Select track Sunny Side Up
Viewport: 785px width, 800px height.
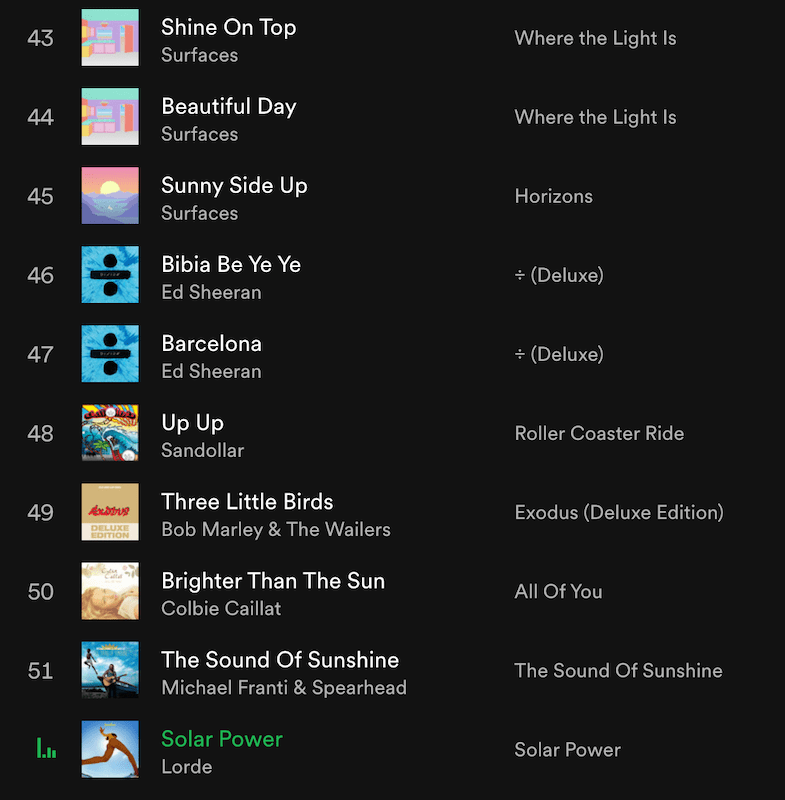click(x=234, y=186)
